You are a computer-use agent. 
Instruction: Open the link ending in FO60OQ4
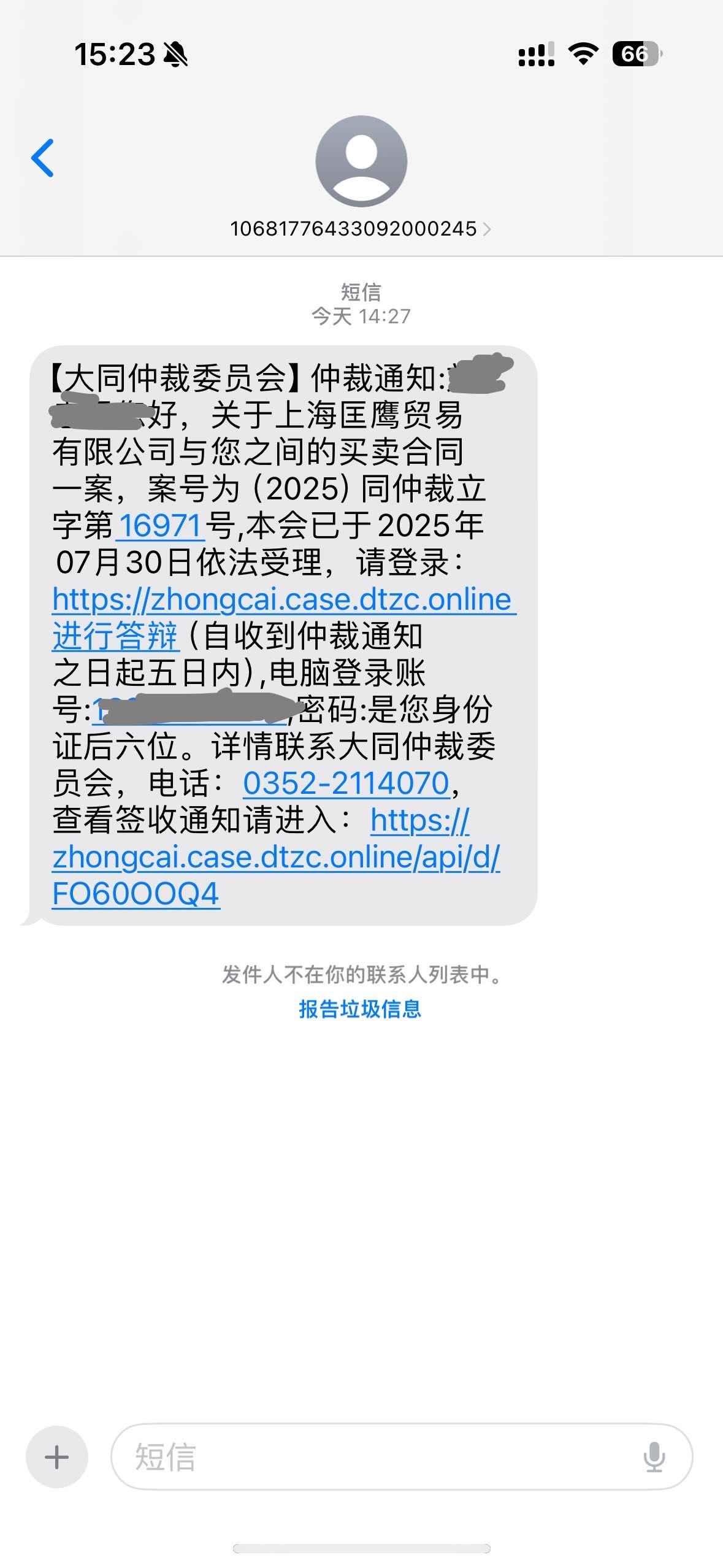click(x=276, y=857)
